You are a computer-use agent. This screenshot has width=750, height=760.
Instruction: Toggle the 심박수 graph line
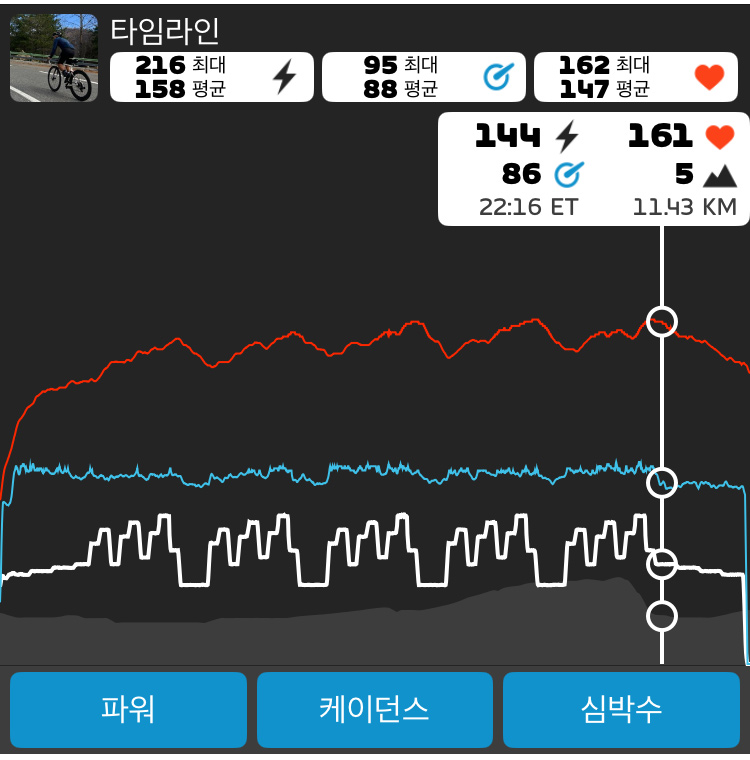(x=621, y=709)
